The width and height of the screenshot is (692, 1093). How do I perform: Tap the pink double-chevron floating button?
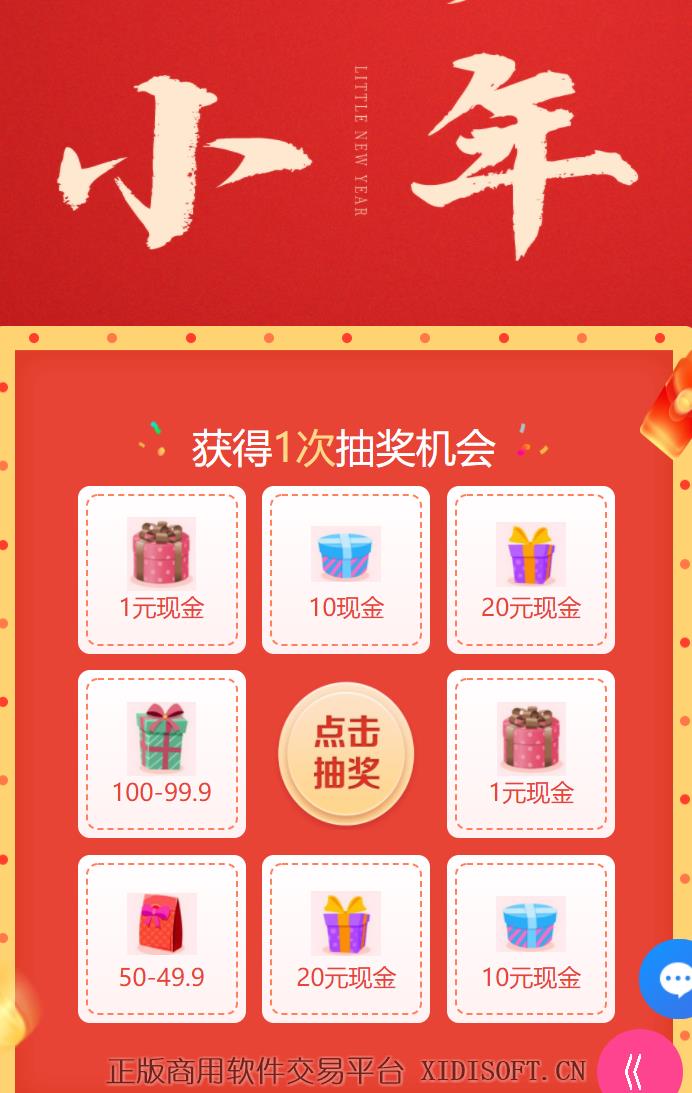tap(639, 1069)
